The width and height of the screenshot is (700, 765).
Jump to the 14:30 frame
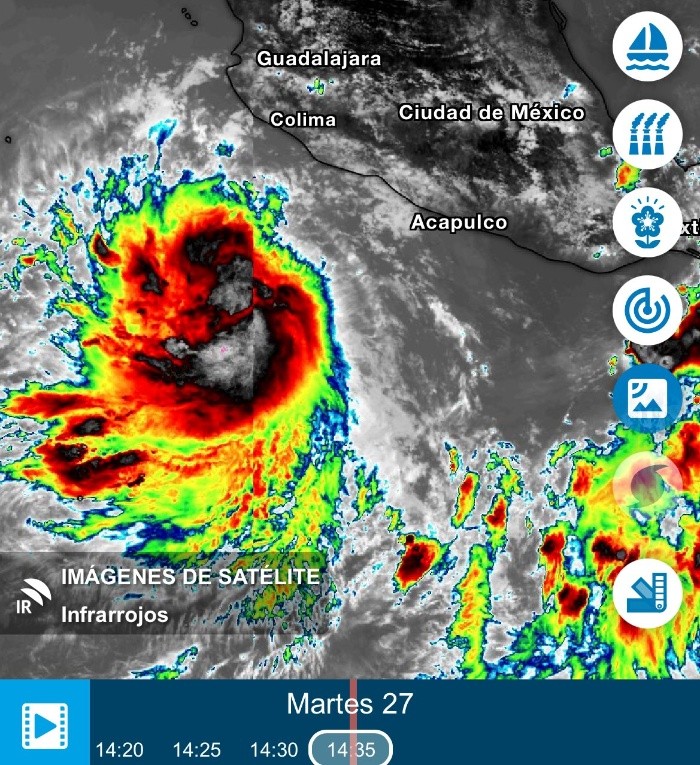[274, 749]
